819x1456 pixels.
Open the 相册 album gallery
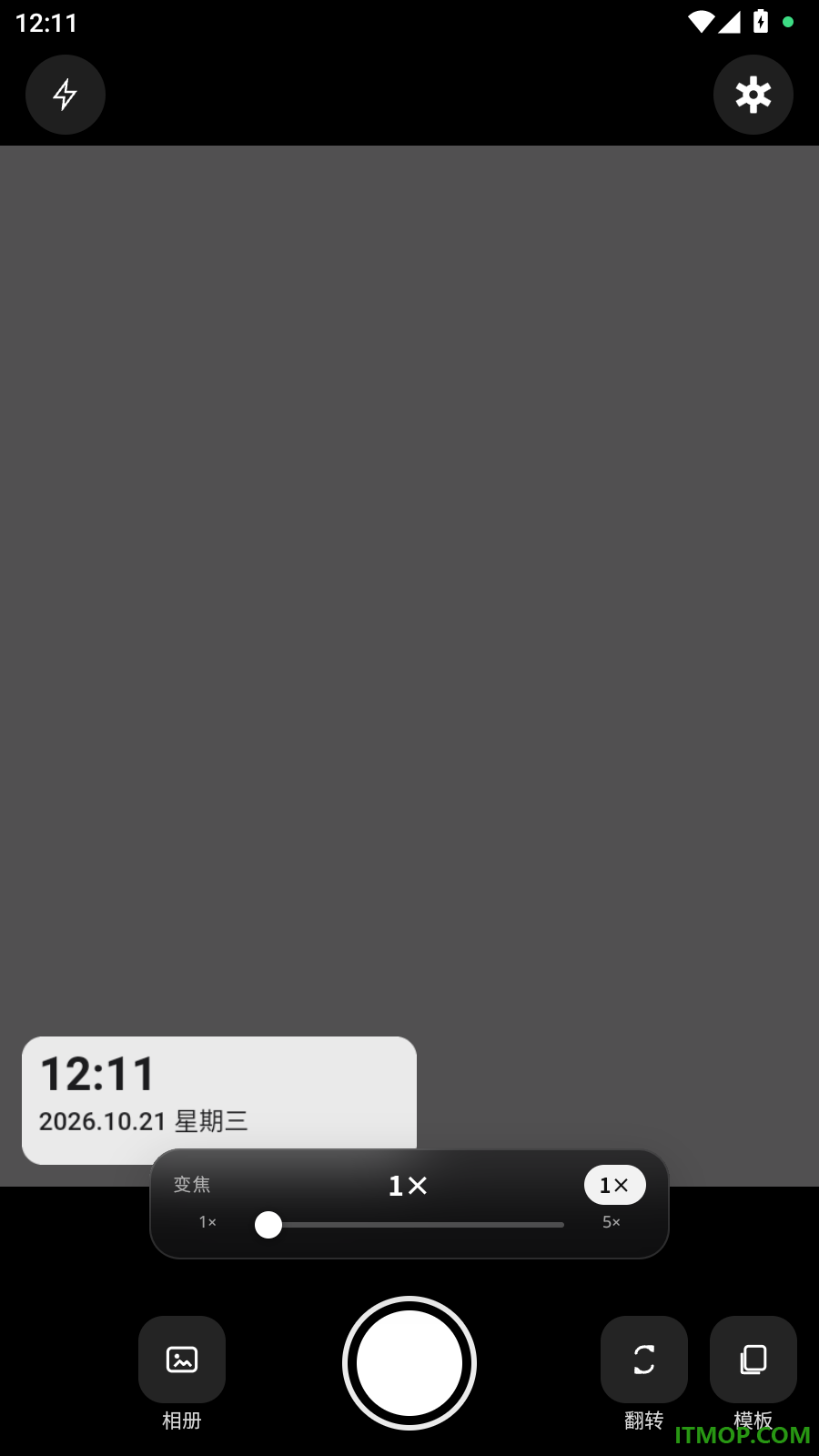click(x=182, y=1360)
